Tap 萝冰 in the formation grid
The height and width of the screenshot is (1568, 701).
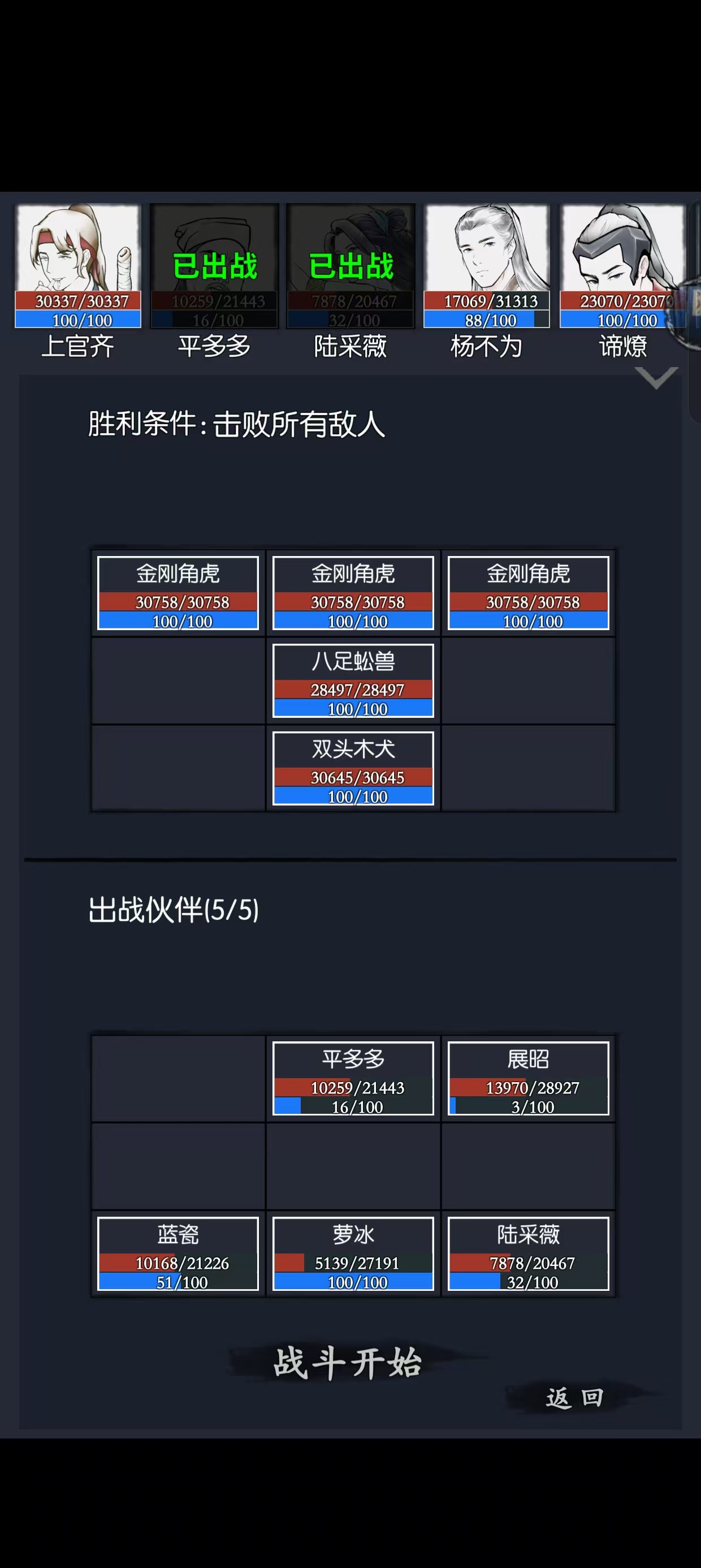point(353,1253)
